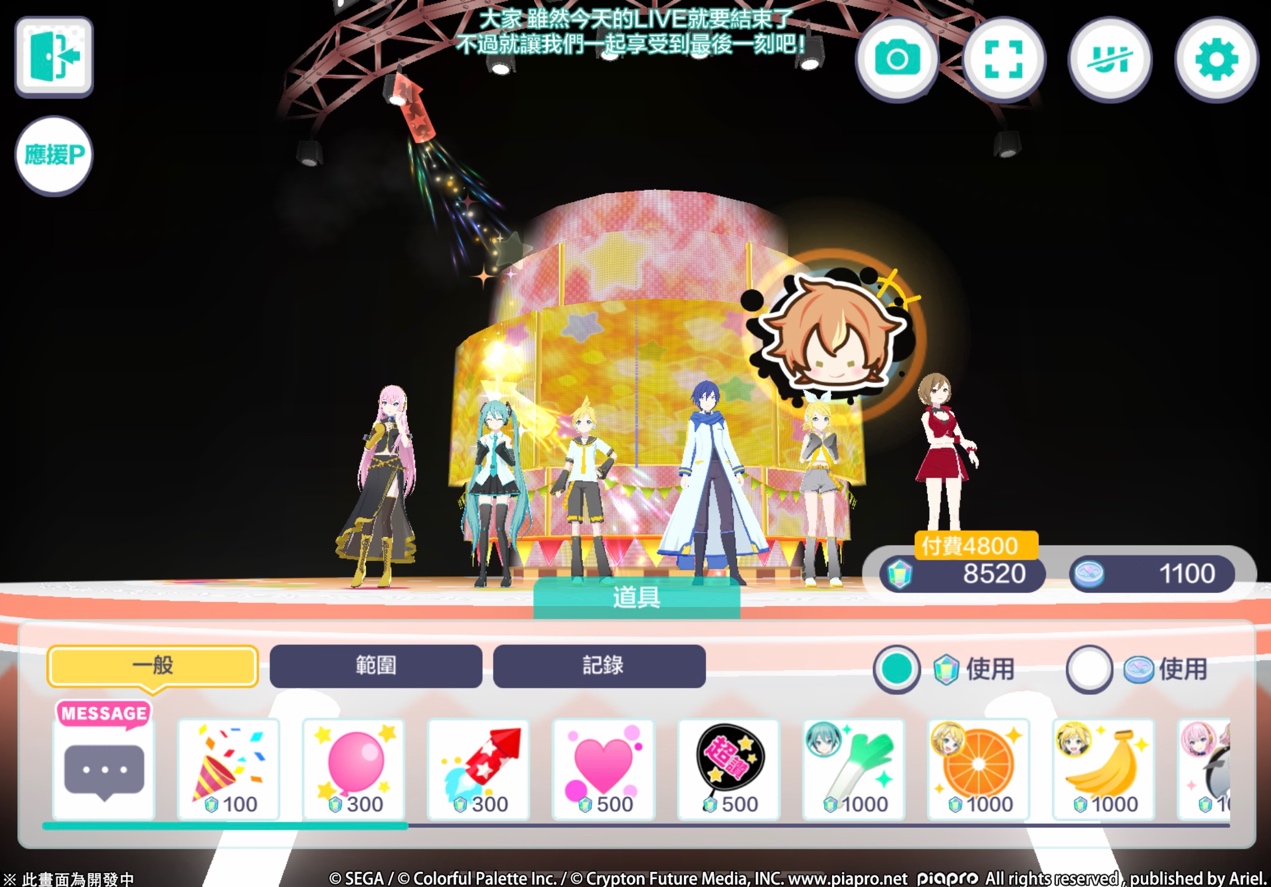
Task: Use the black fan item for 500
Action: (729, 770)
